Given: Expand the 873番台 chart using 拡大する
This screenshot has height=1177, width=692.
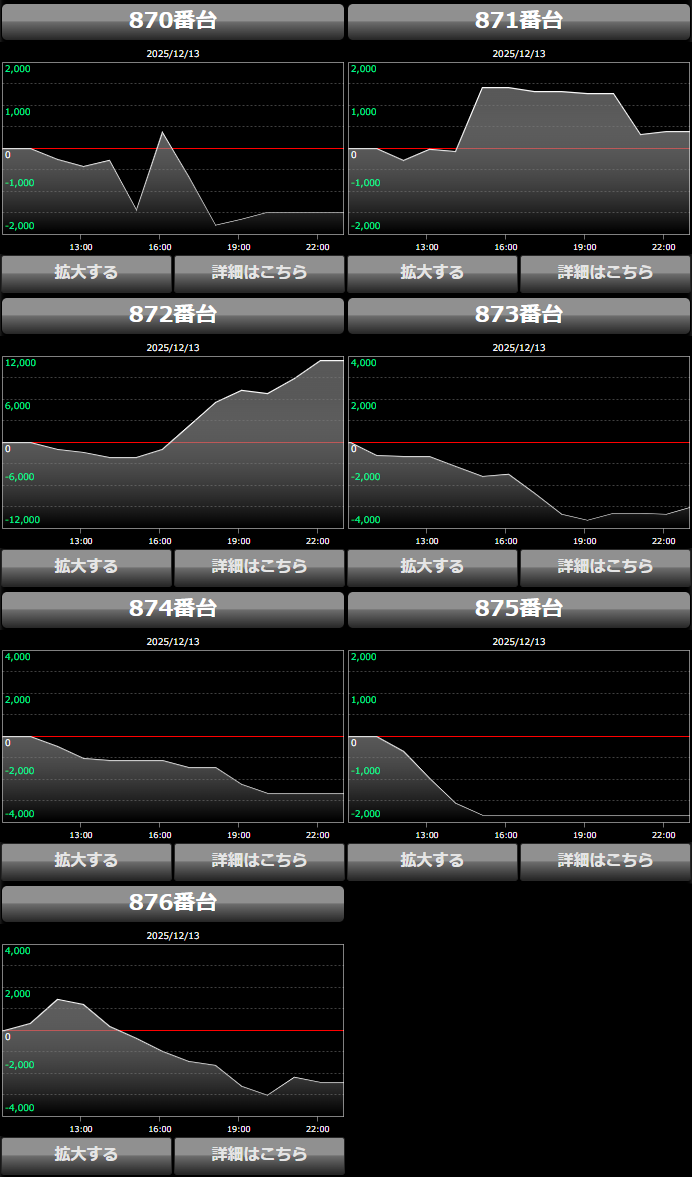Looking at the screenshot, I should 433,567.
